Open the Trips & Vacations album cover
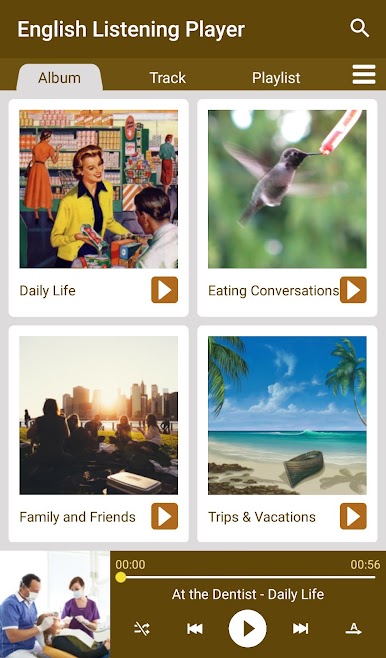This screenshot has width=386, height=658. tap(287, 415)
